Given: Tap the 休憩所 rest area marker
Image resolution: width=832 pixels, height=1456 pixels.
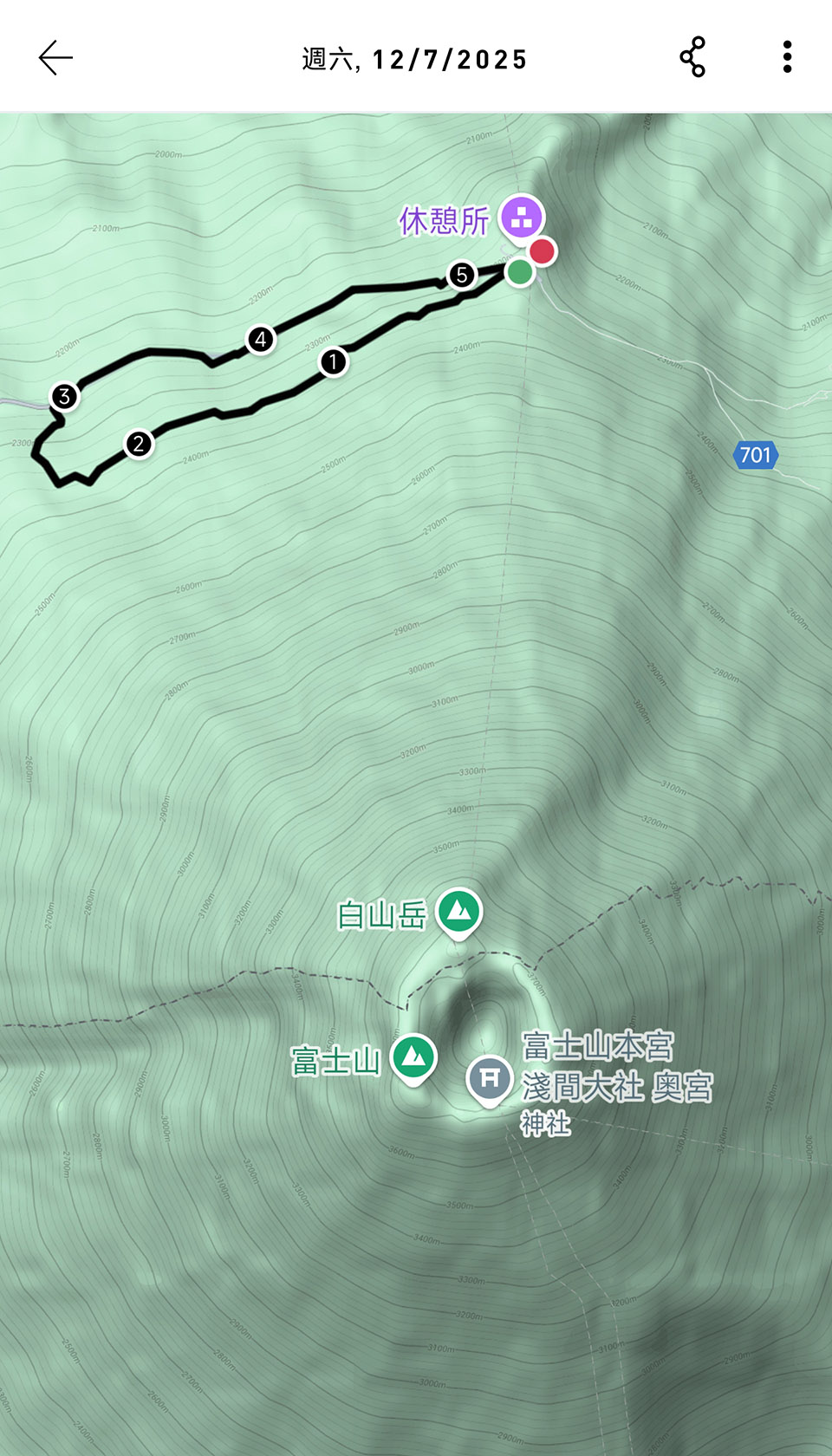Looking at the screenshot, I should pos(522,217).
